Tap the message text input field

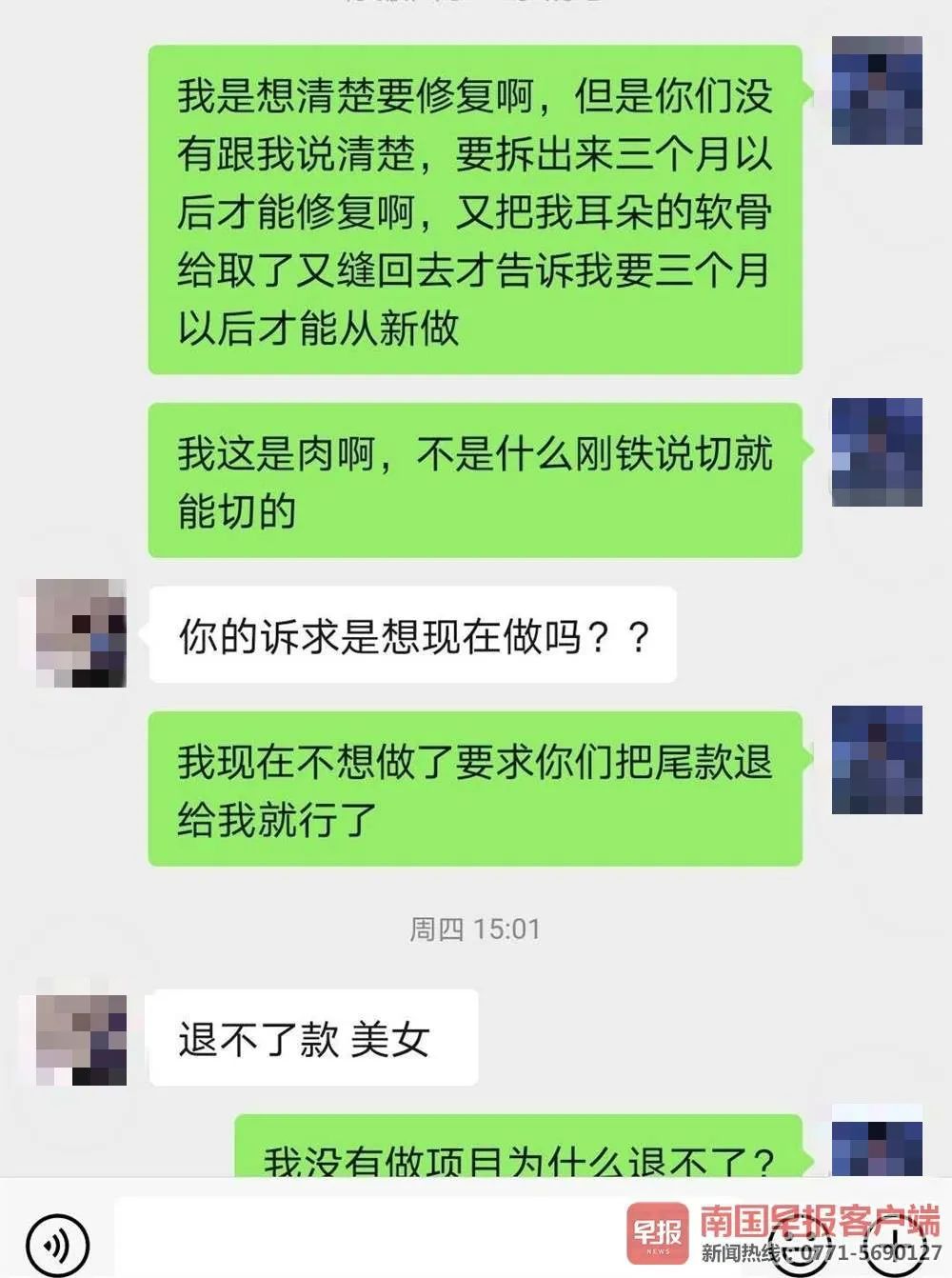coord(381,1238)
